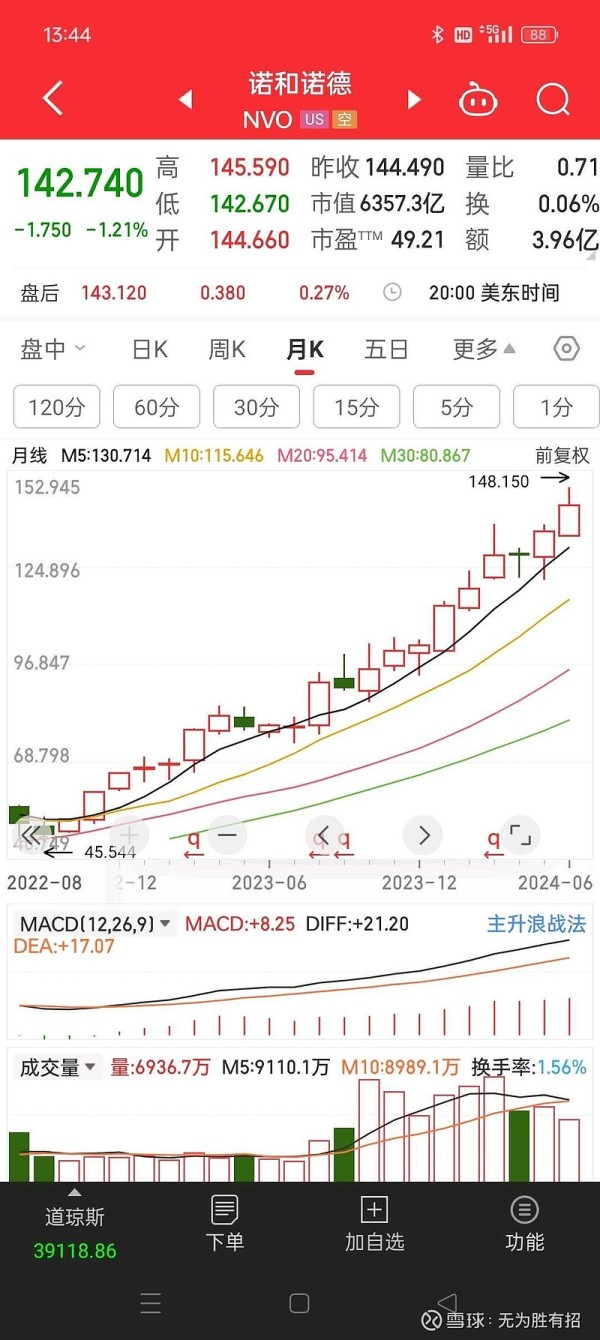Image resolution: width=600 pixels, height=1340 pixels.
Task: Select the 120分 interval chip
Action: 57,407
